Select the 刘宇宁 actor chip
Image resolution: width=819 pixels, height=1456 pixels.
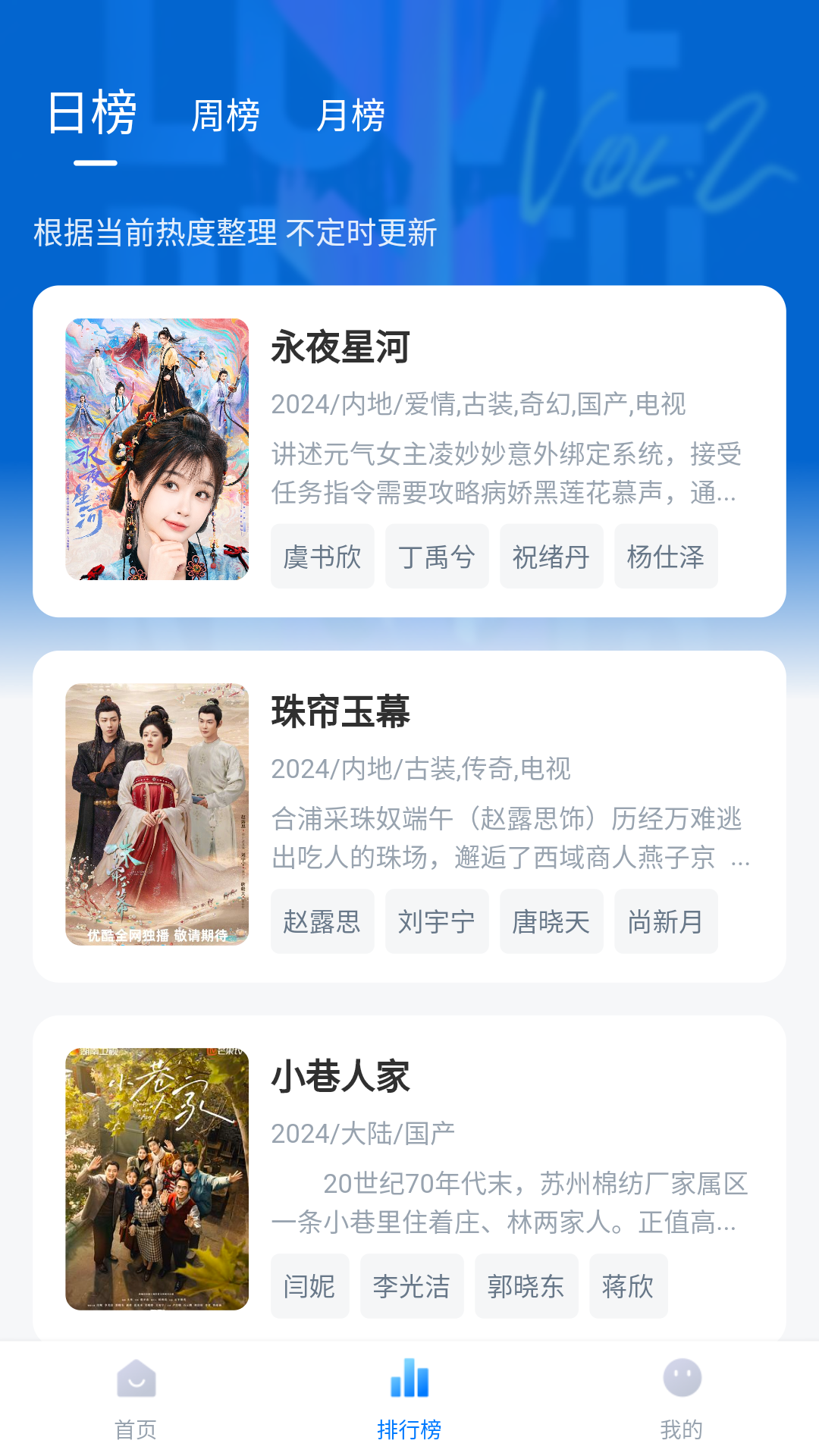coord(437,921)
